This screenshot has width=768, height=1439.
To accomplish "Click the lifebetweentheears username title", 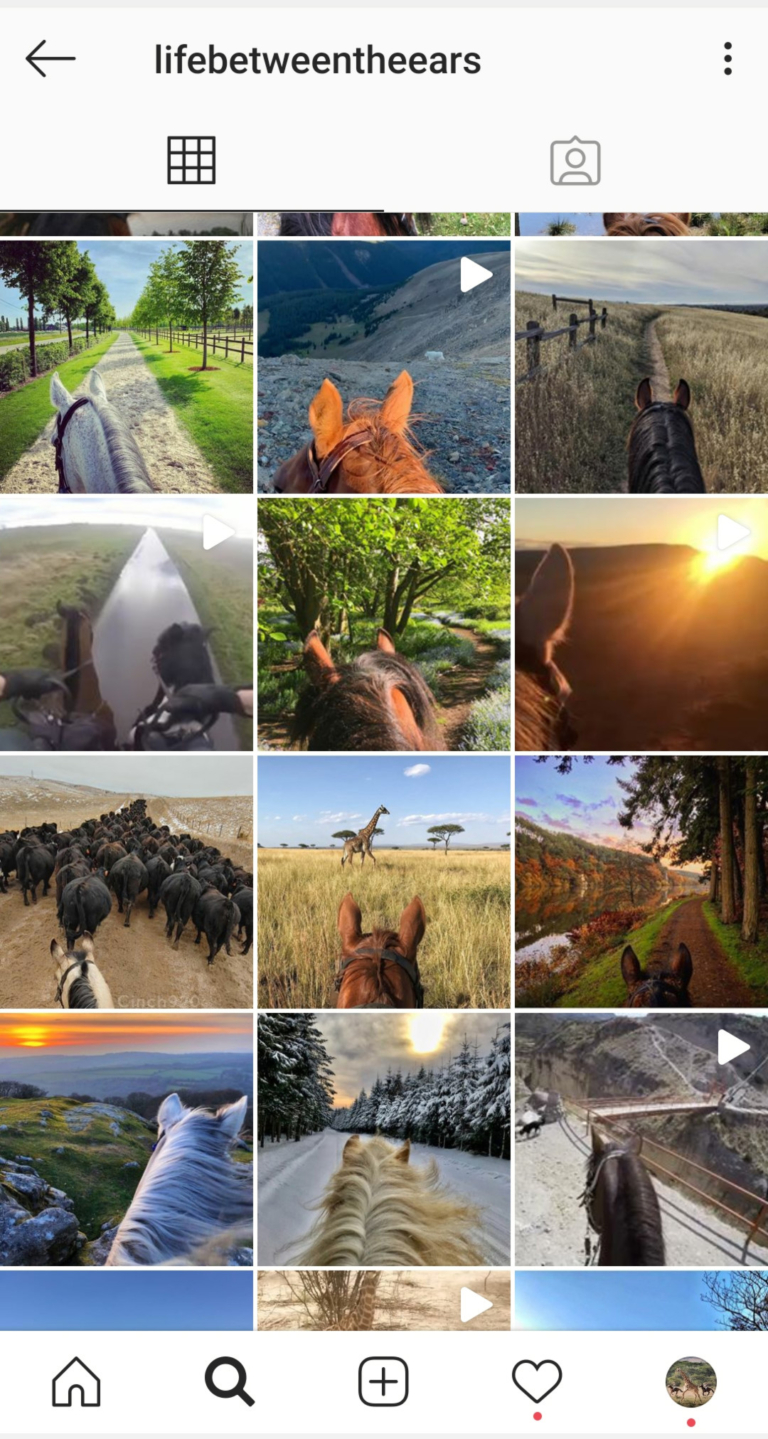I will click(x=317, y=58).
